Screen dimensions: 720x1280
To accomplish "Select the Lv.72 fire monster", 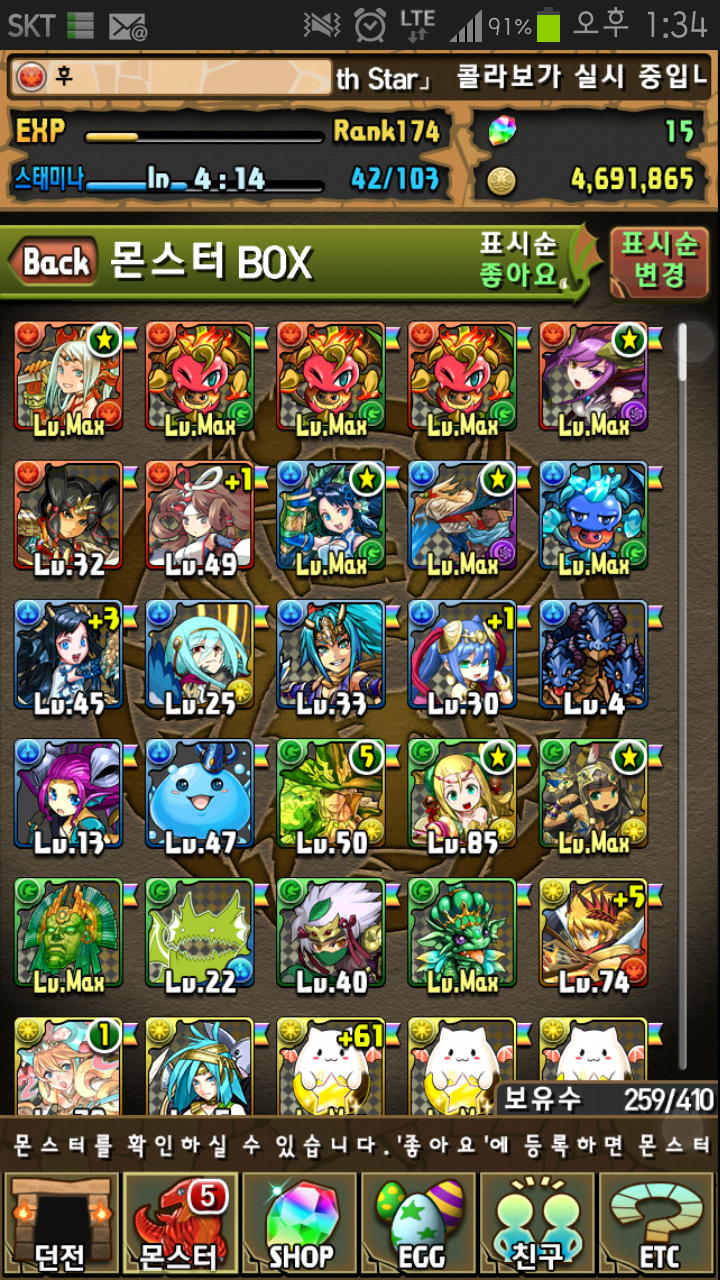I will click(68, 516).
